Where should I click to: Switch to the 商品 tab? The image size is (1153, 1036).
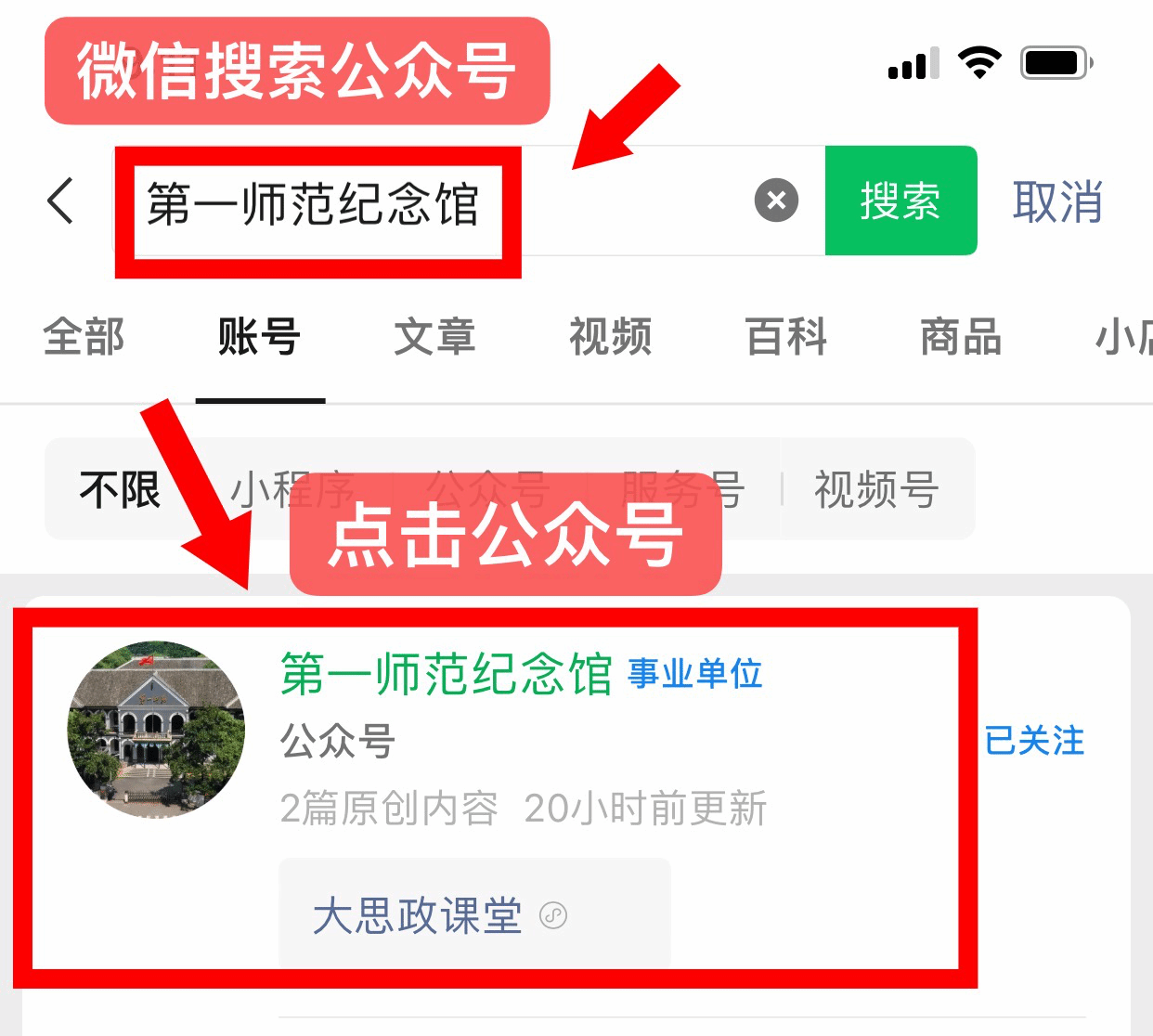pyautogui.click(x=961, y=336)
